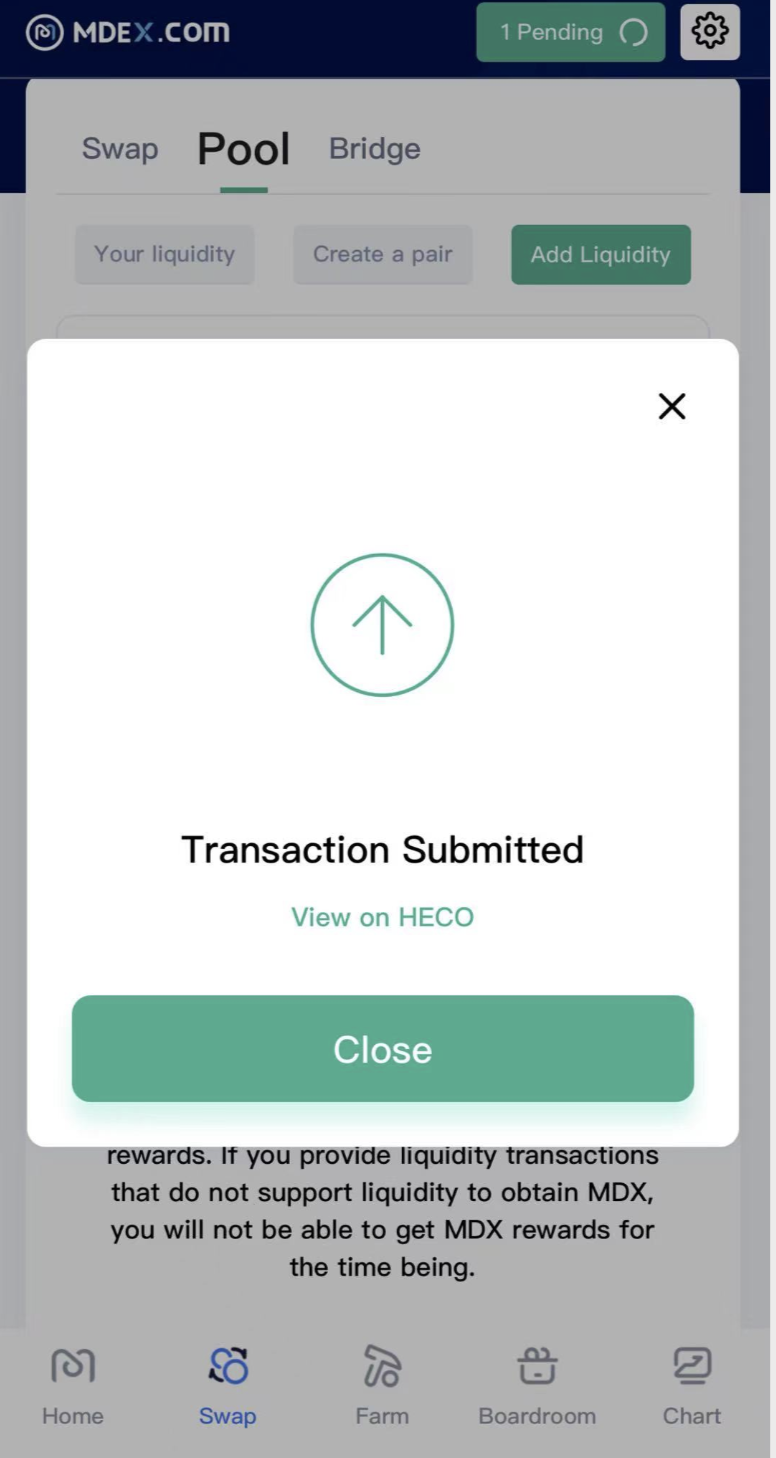Choose Create a pair

pyautogui.click(x=383, y=254)
